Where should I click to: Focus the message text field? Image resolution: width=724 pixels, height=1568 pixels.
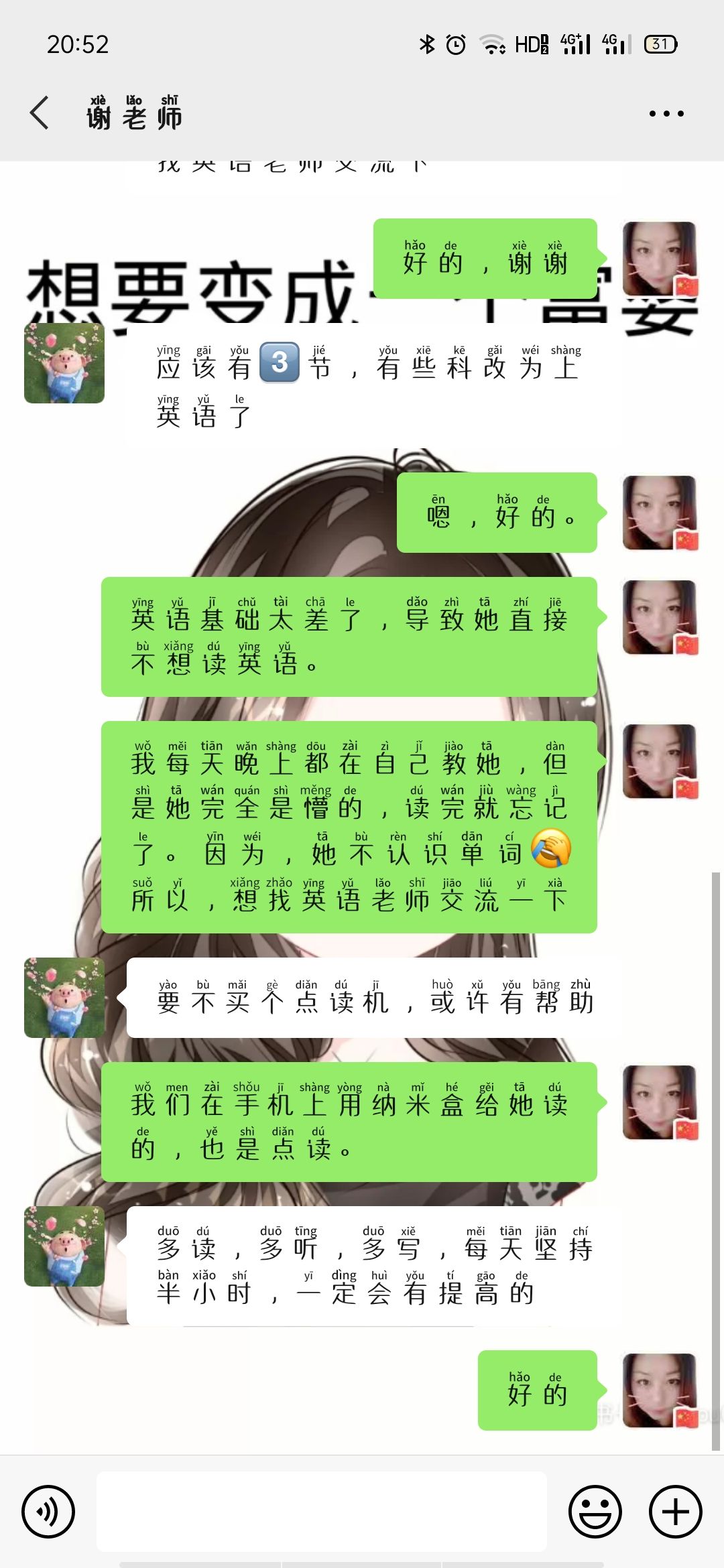[322, 1511]
